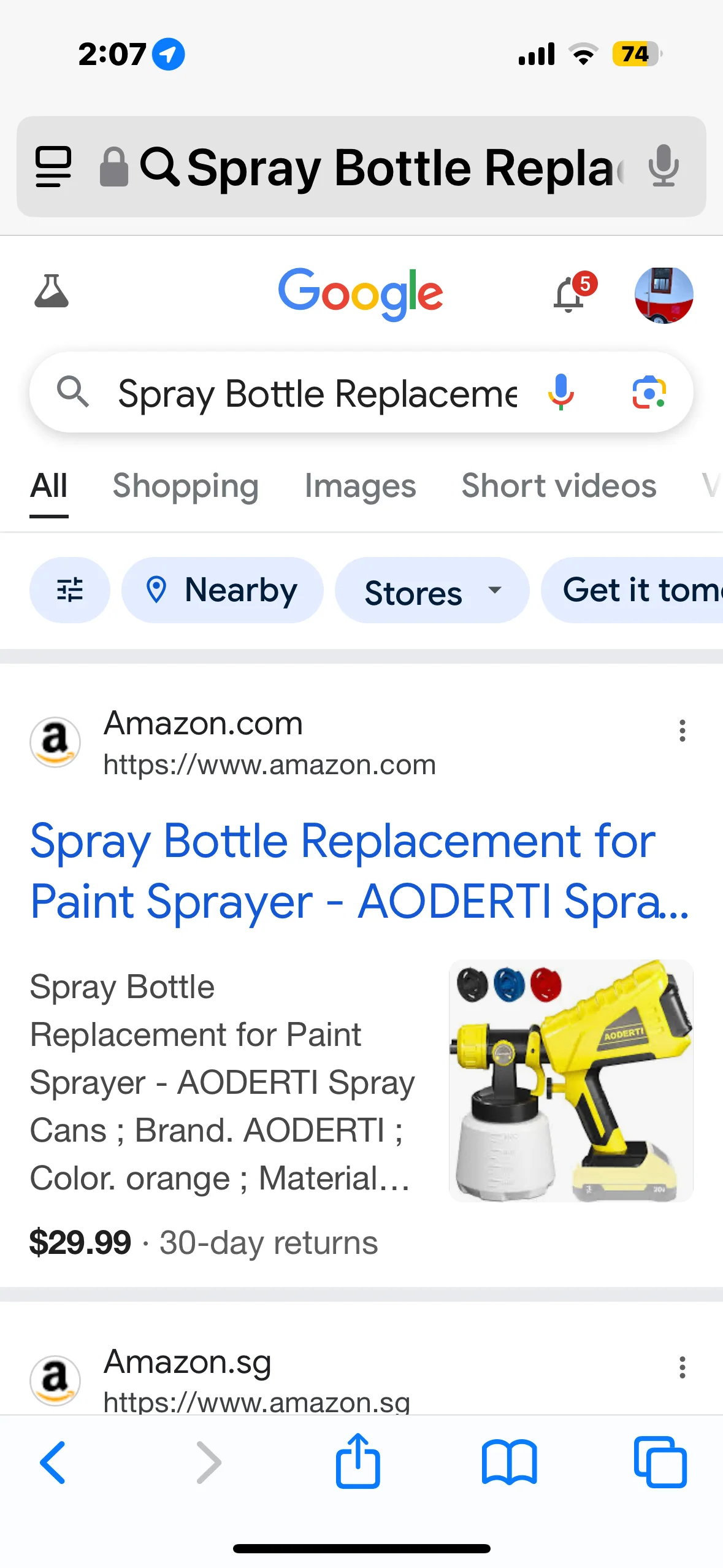Start voice dictation in the address bar
The width and height of the screenshot is (723, 1568).
coord(664,166)
